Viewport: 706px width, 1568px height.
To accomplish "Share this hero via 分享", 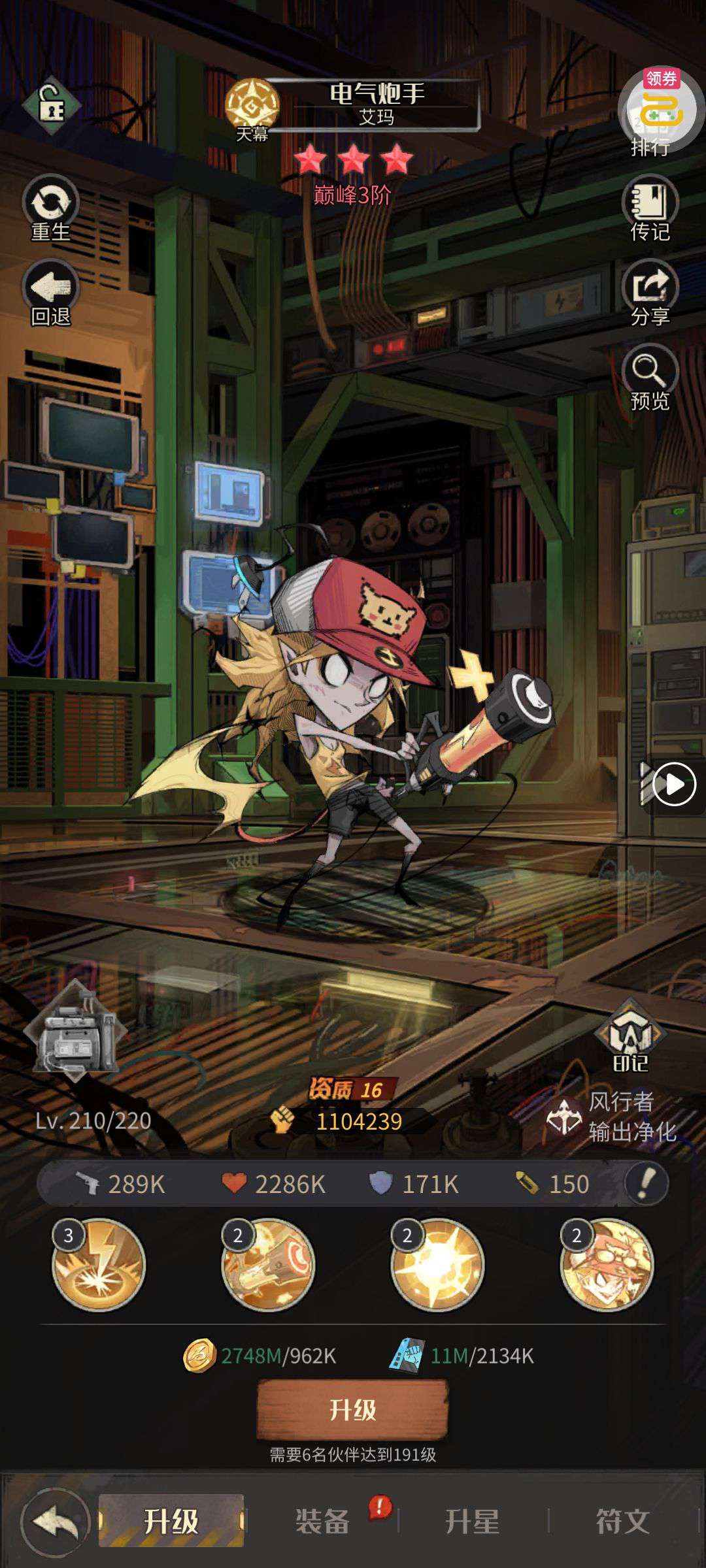I will pyautogui.click(x=650, y=292).
